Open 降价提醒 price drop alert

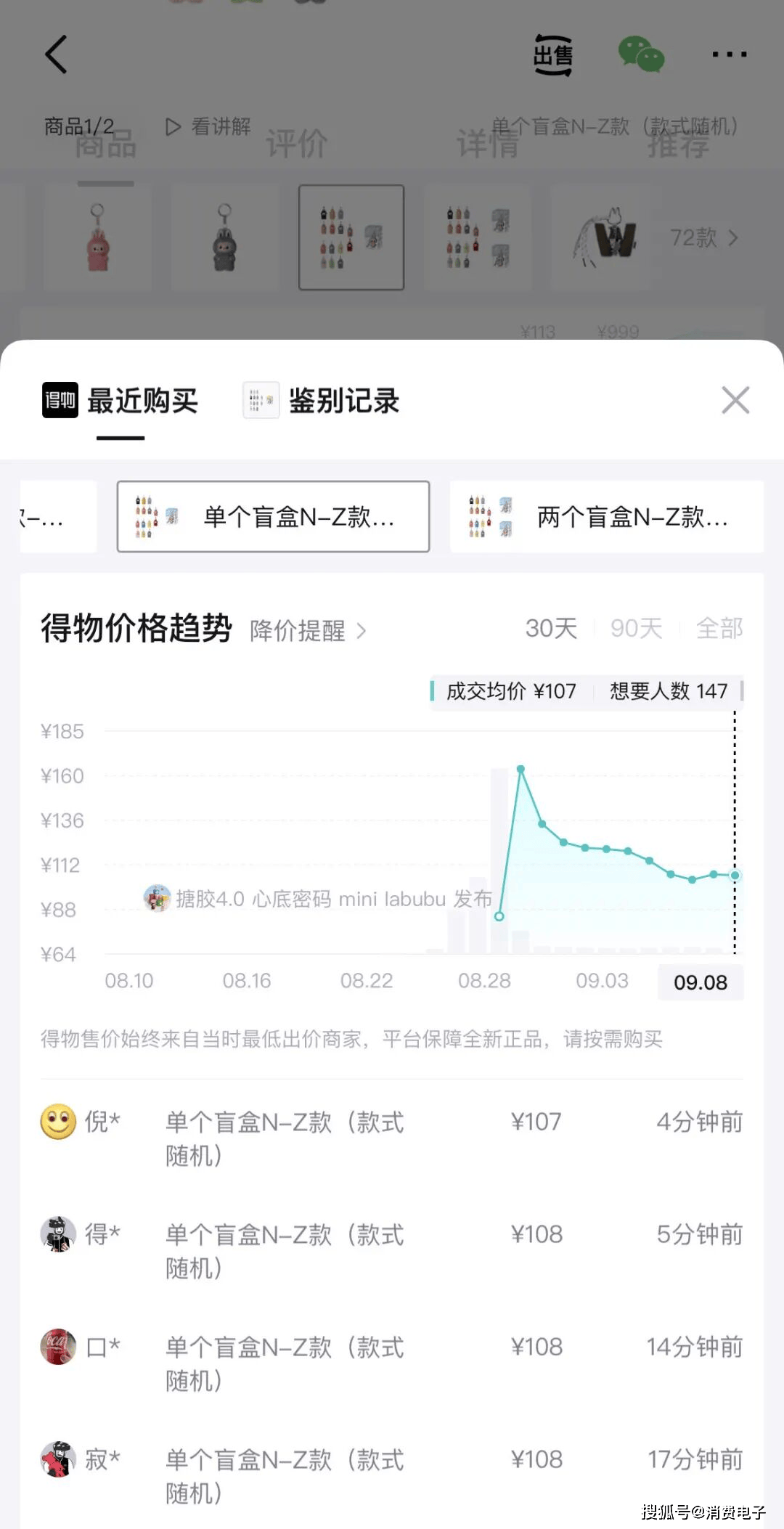point(308,630)
